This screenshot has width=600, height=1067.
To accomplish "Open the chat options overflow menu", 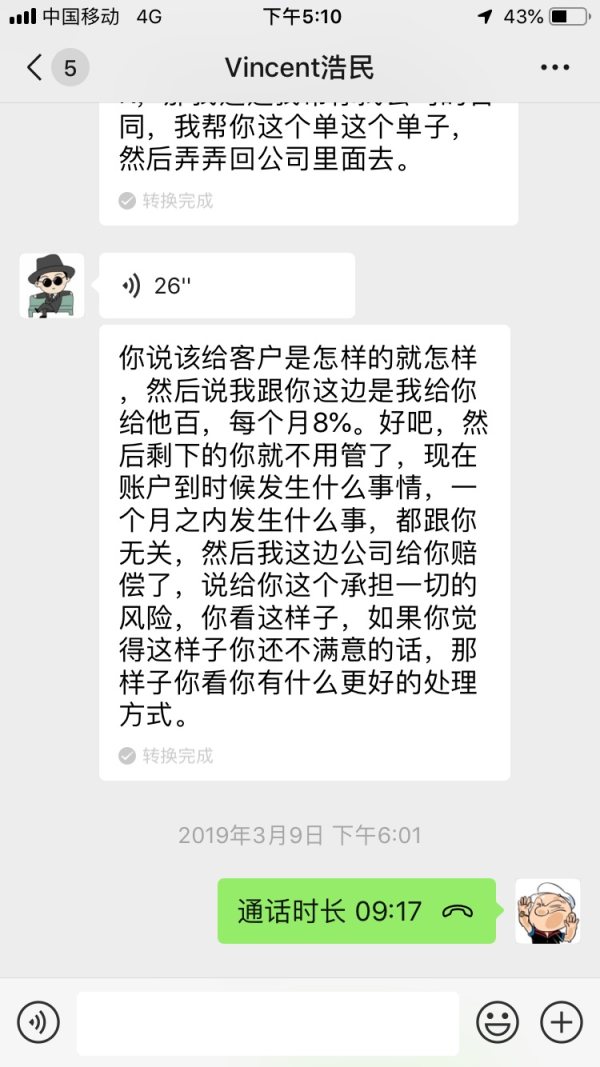I will 554,68.
